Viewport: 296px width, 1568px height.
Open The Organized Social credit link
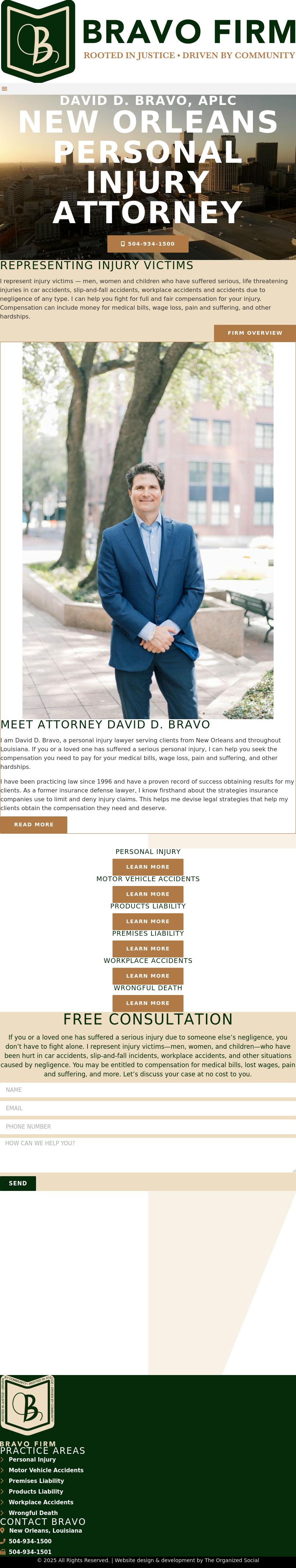pos(232,1560)
